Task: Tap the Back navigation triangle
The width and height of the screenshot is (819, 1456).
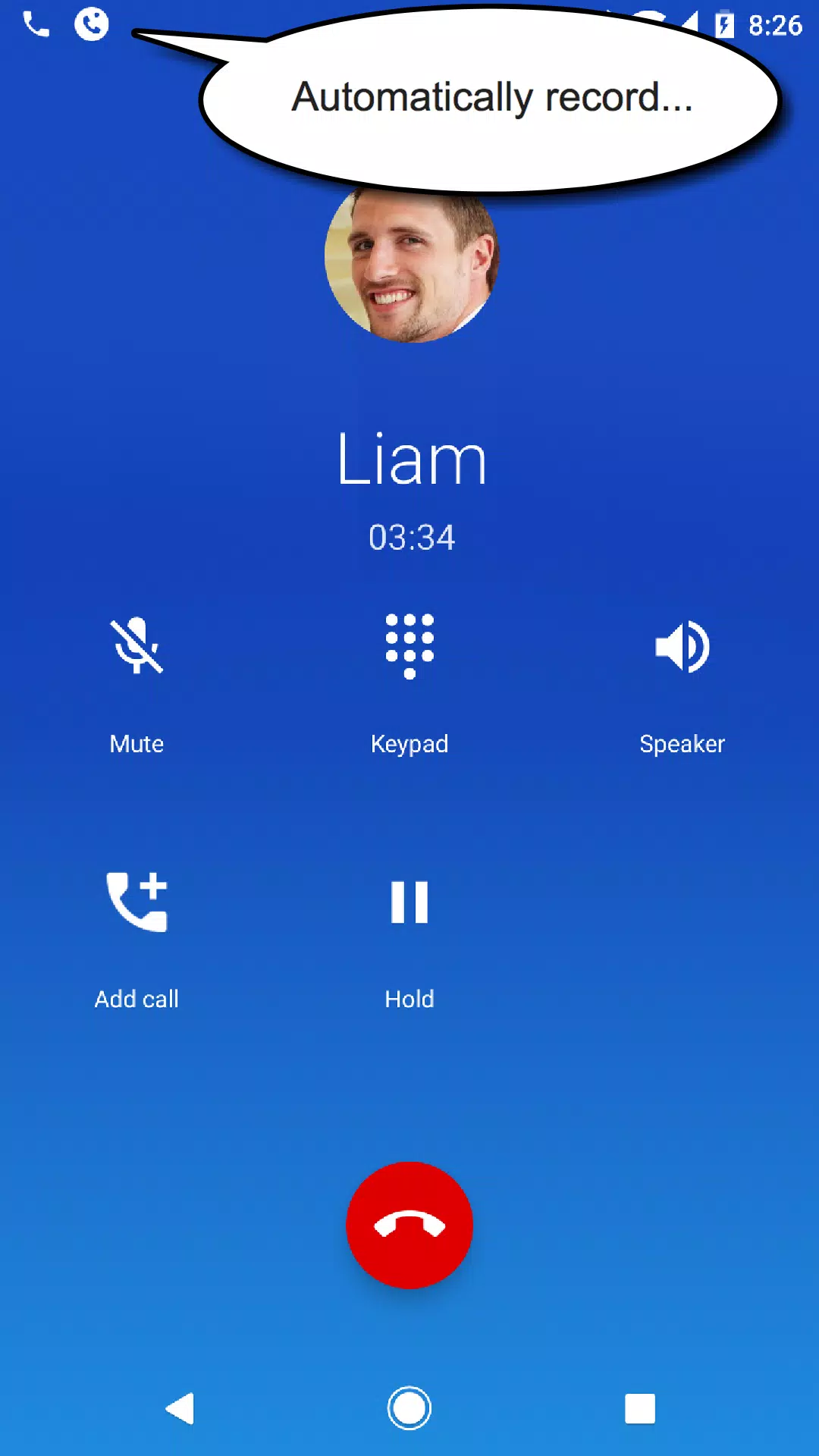Action: pos(180,1407)
